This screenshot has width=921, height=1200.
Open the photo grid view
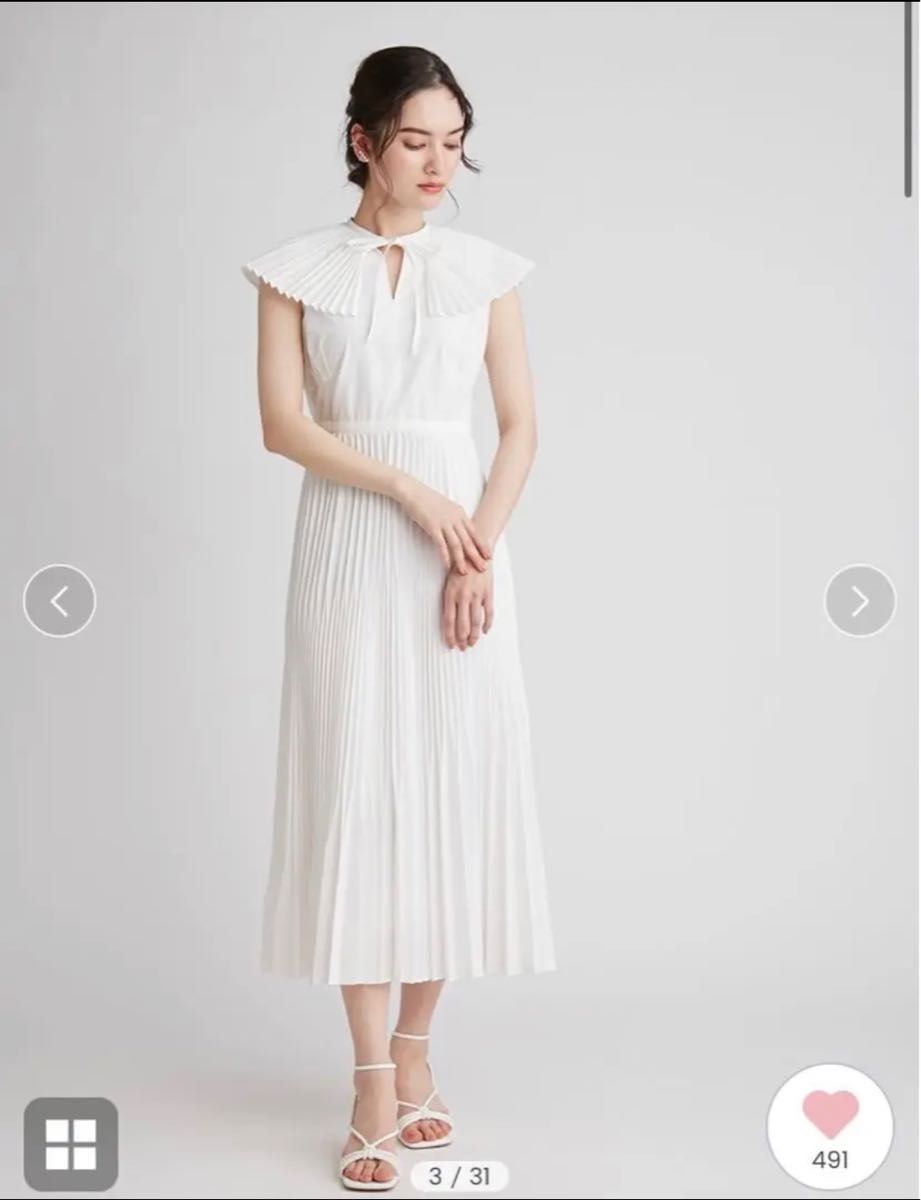coord(71,1143)
